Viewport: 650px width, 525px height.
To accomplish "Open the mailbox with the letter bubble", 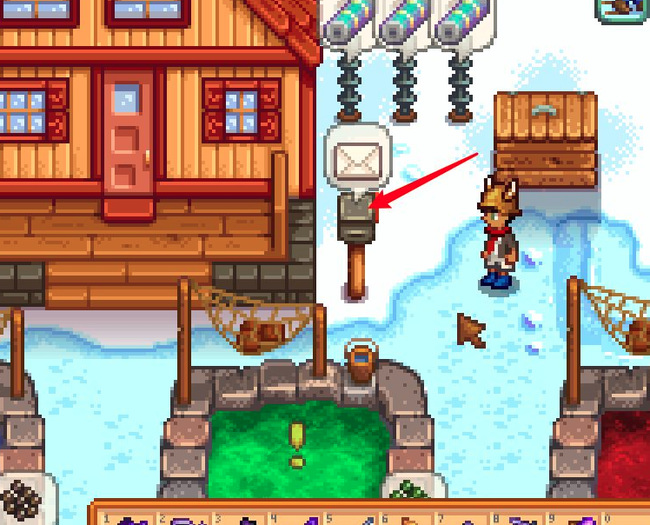I will pos(356,217).
